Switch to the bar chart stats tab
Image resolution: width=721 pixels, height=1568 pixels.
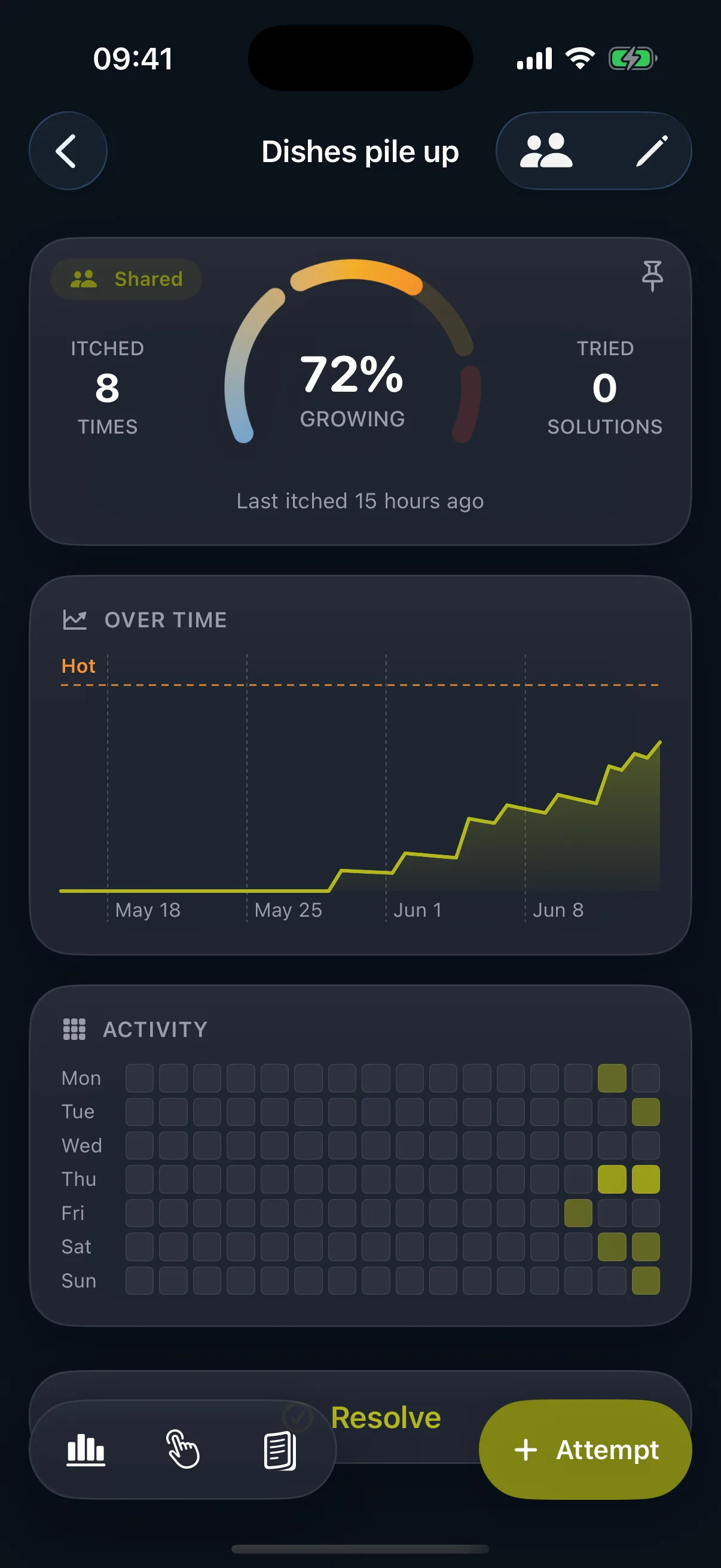coord(85,1450)
